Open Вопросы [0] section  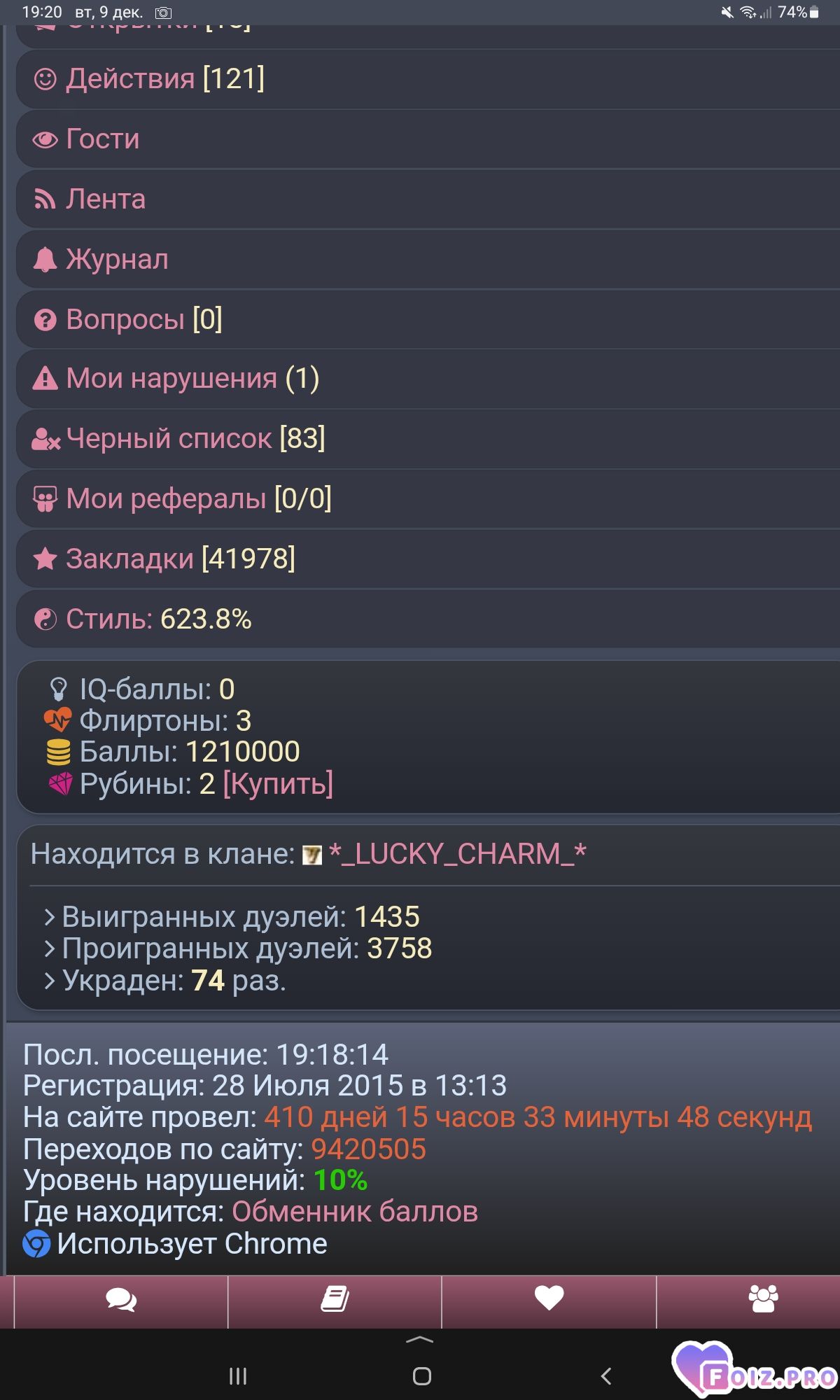tap(143, 320)
